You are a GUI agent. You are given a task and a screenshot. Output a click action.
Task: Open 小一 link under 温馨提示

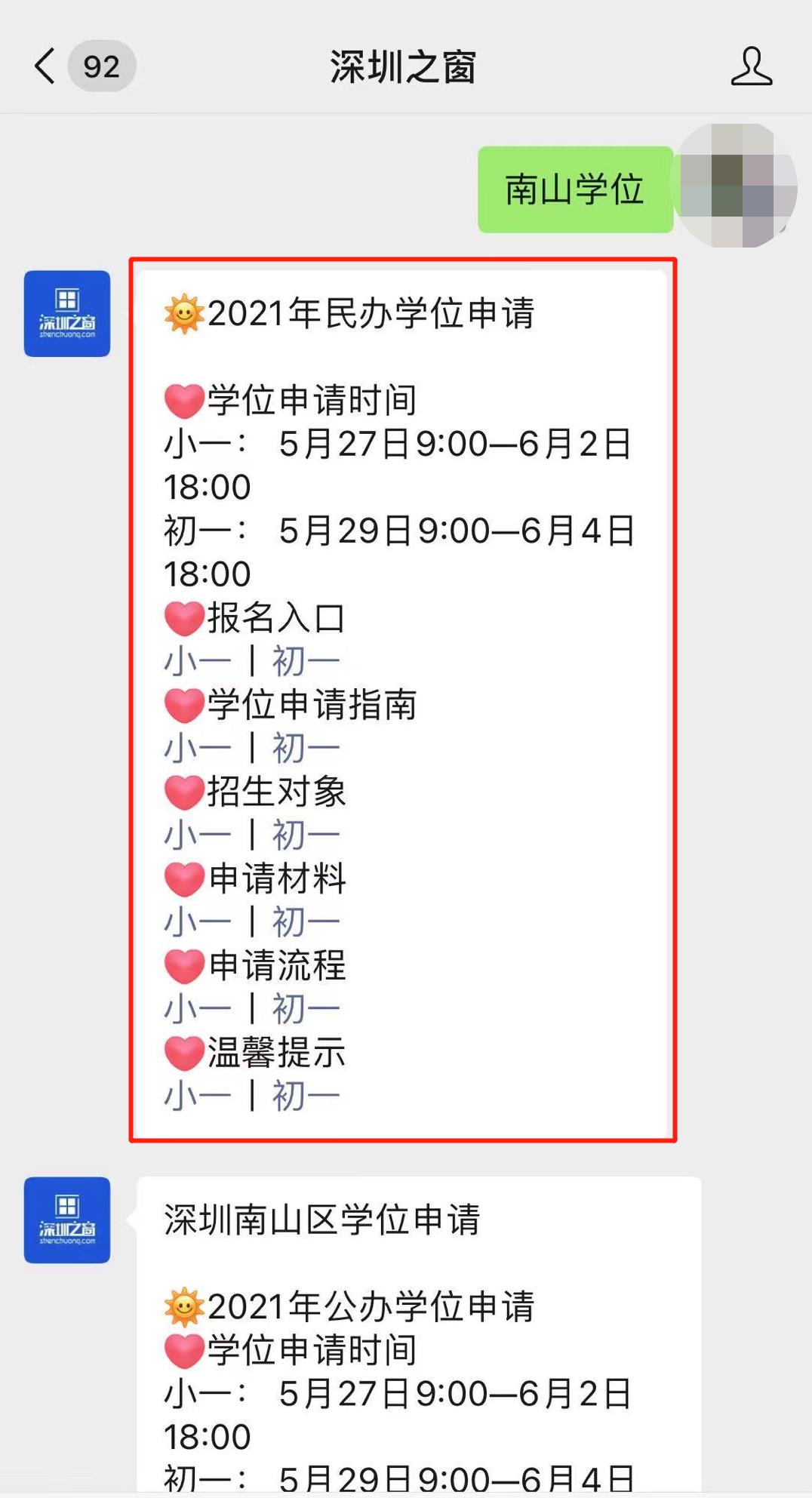pos(198,1096)
